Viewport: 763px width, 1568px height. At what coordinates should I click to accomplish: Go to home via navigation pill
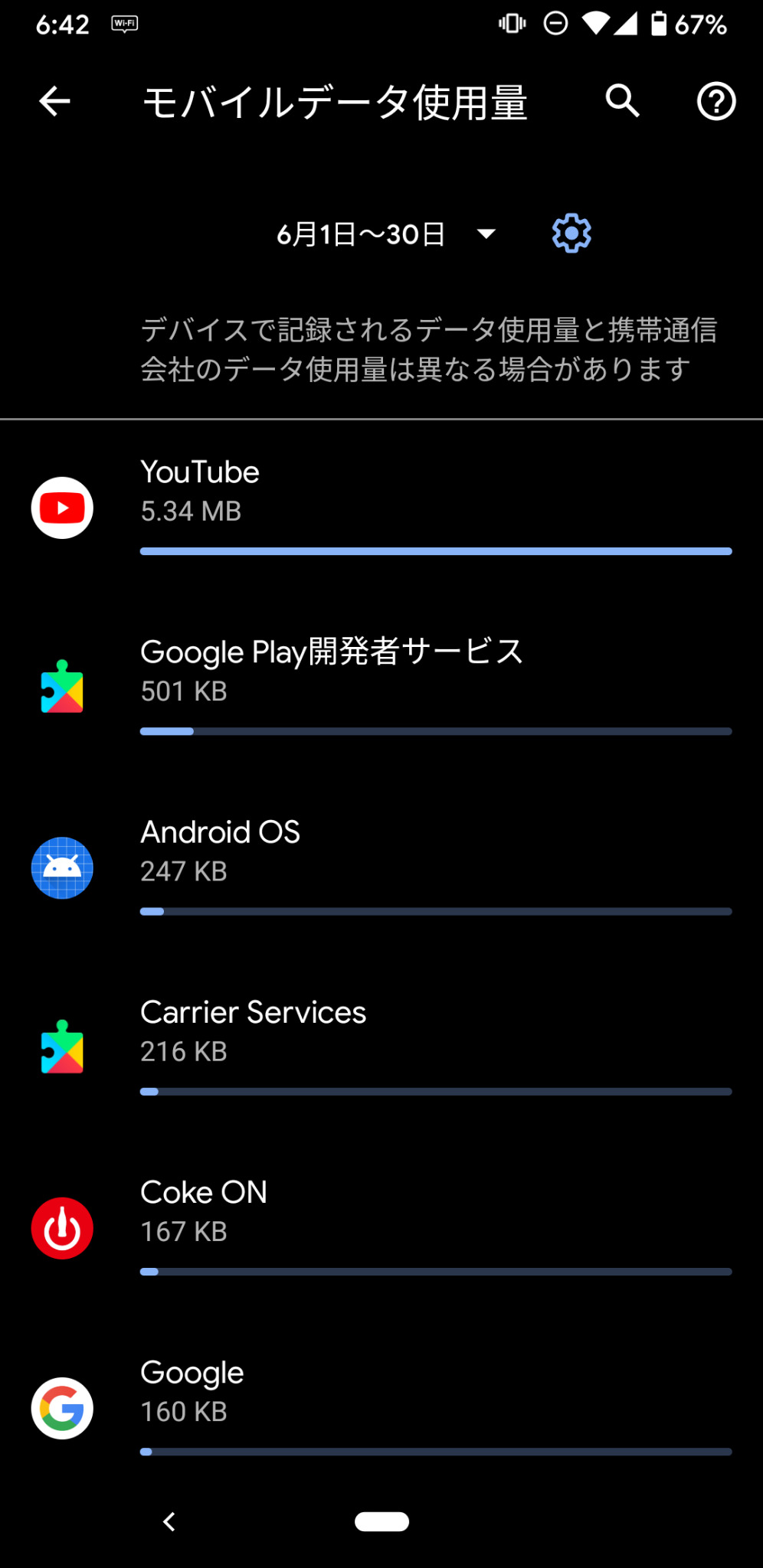point(381,1521)
